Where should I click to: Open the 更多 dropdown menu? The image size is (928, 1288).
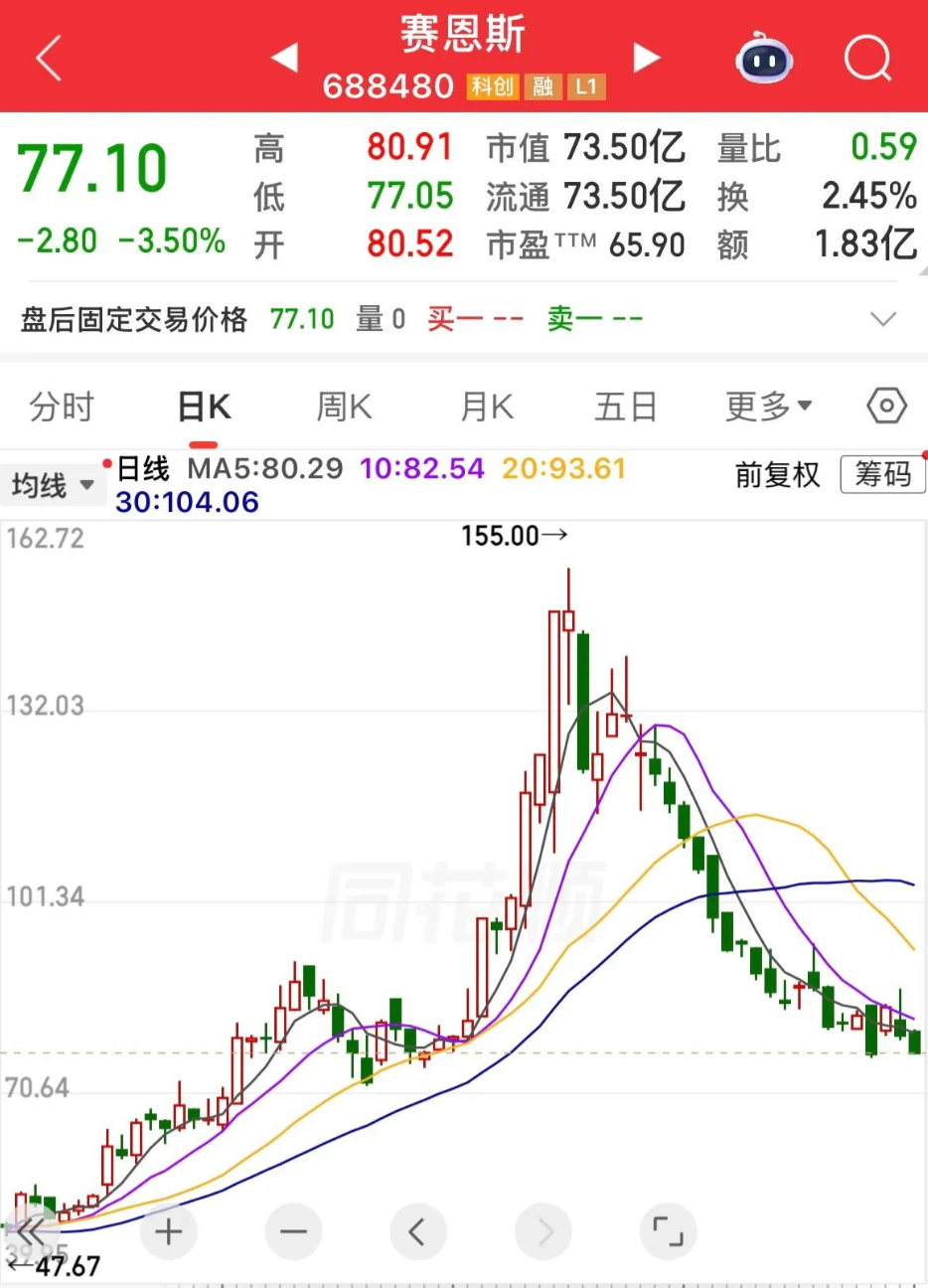click(769, 405)
